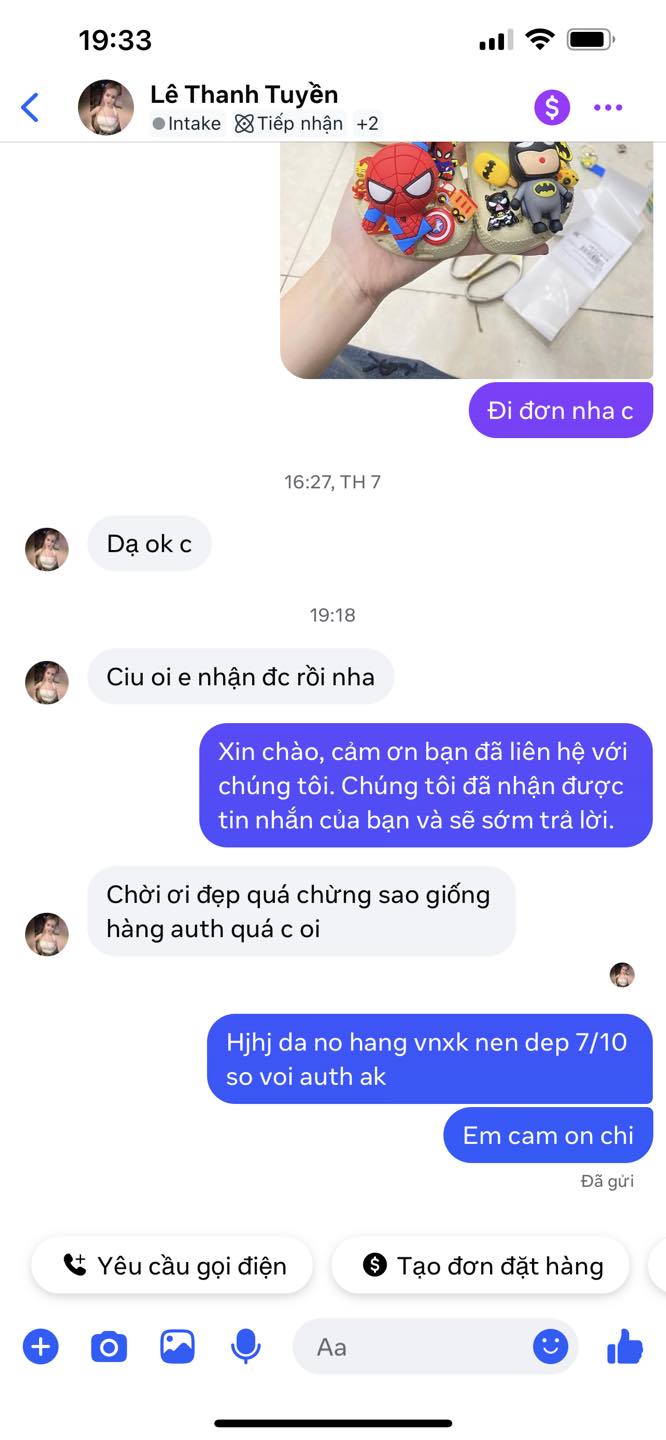The image size is (666, 1440).
Task: Focus the Aa message input field
Action: pyautogui.click(x=410, y=1347)
